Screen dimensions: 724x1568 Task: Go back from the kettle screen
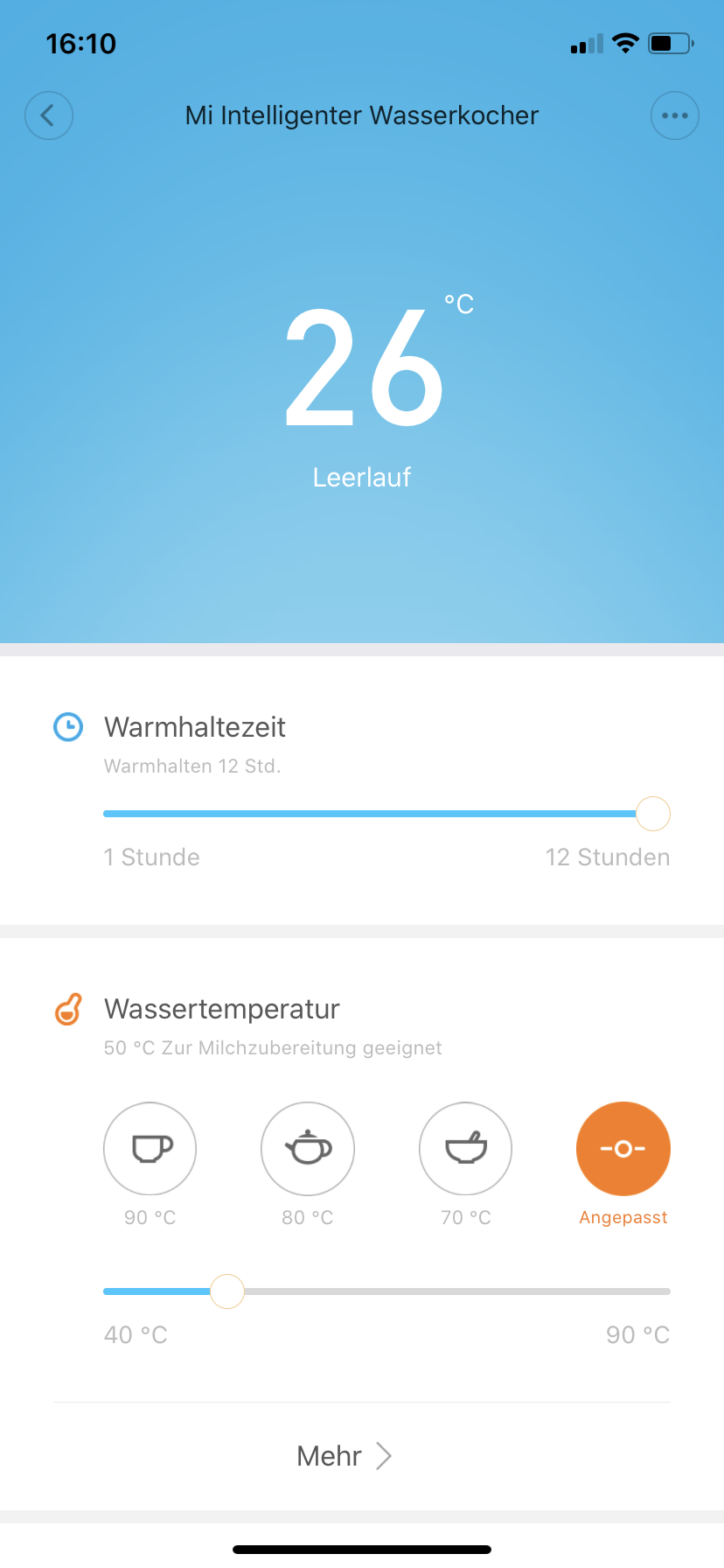(49, 115)
